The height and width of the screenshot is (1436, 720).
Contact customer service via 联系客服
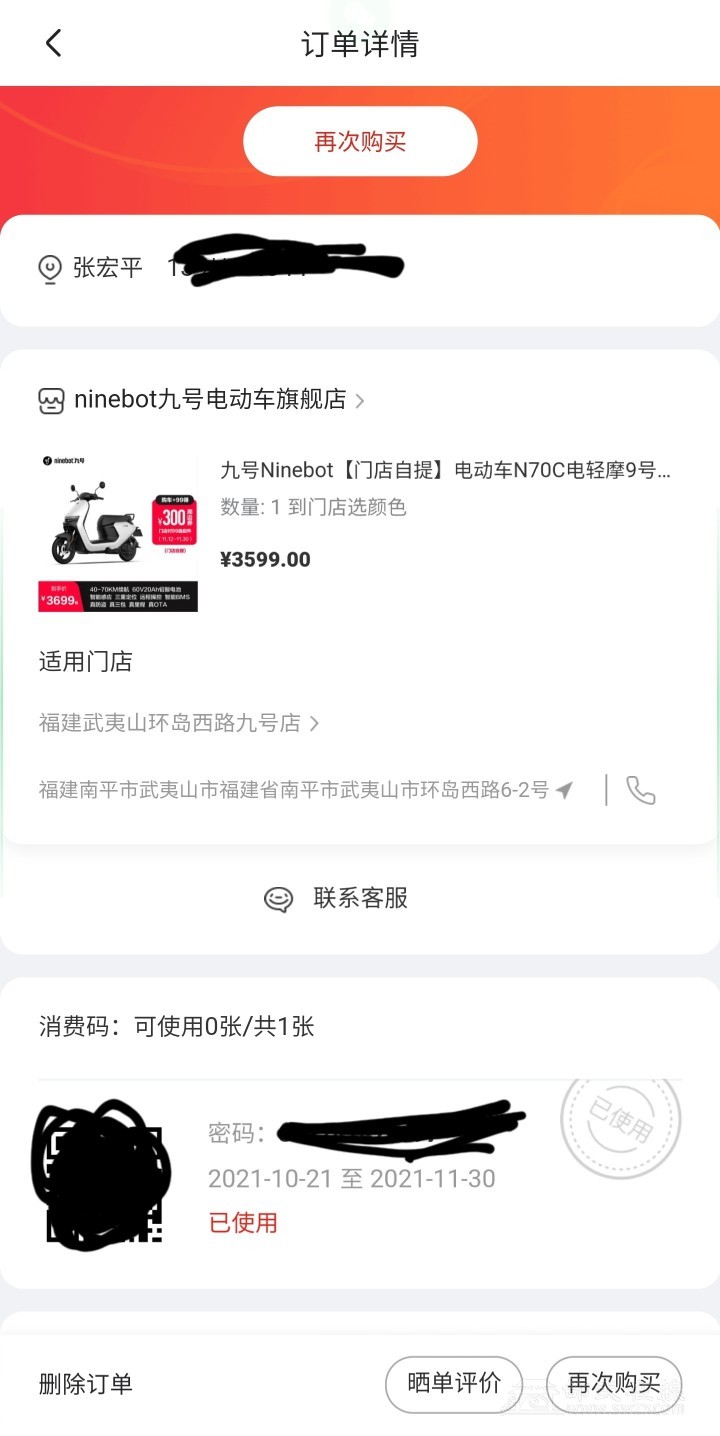pos(338,898)
